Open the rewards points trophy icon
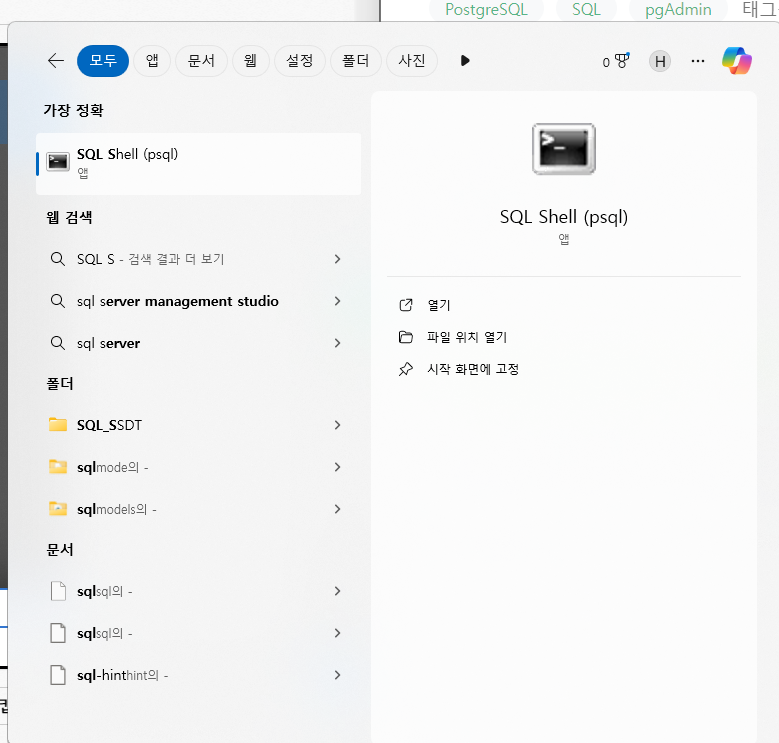The image size is (779, 743). pyautogui.click(x=616, y=61)
